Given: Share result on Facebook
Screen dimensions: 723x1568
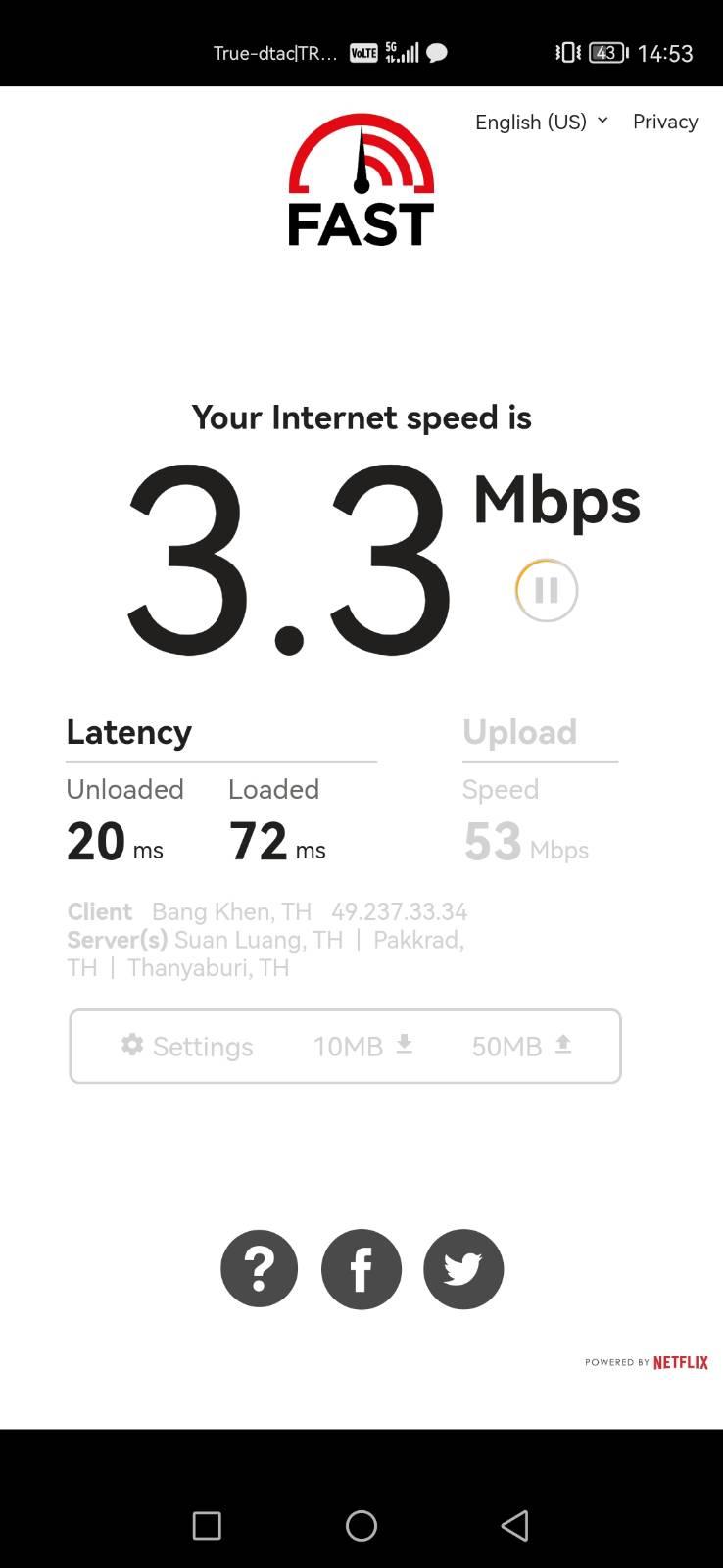Looking at the screenshot, I should 361,1269.
